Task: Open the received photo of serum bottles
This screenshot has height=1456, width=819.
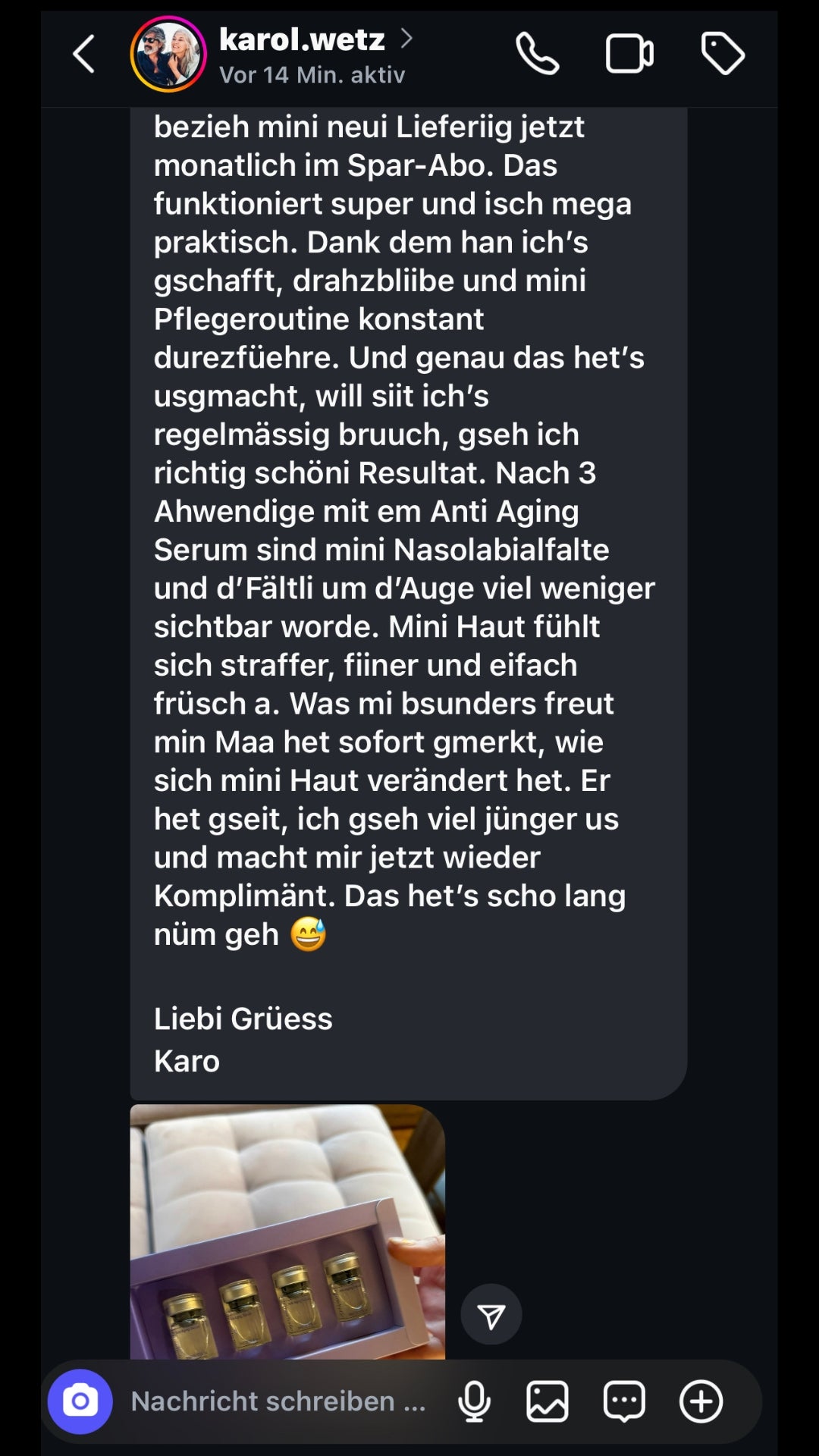Action: pos(287,1232)
